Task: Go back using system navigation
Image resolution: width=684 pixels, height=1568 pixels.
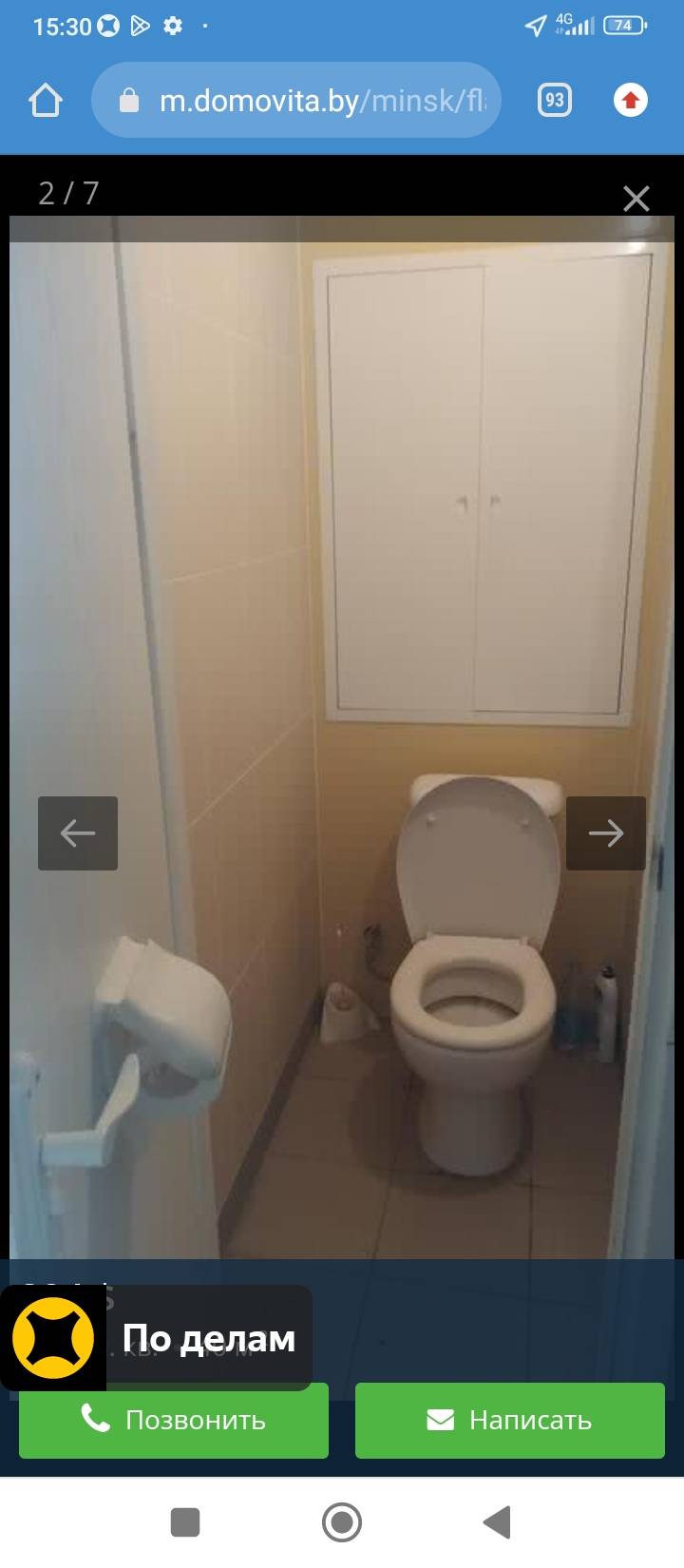Action: [x=498, y=1522]
